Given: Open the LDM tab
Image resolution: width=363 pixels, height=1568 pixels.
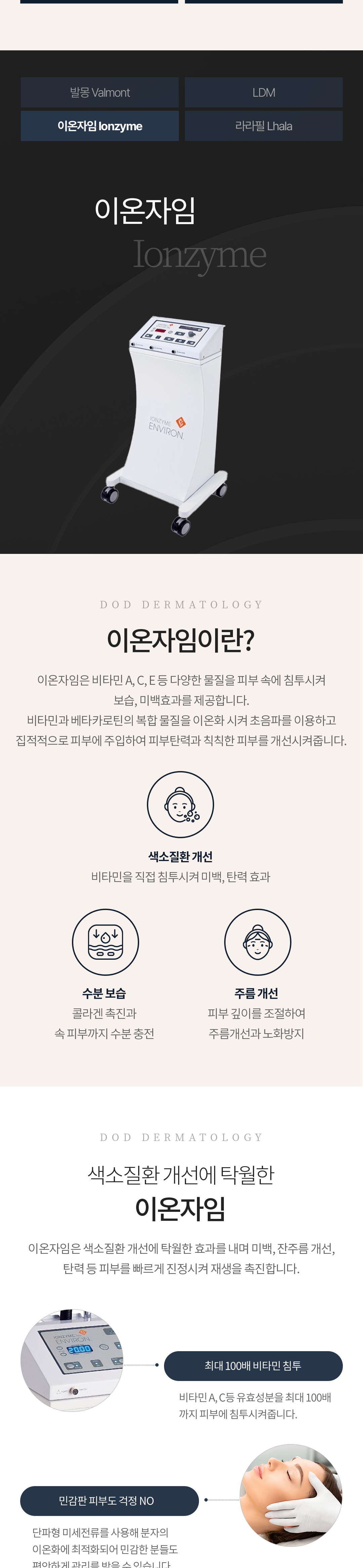Looking at the screenshot, I should click(x=263, y=93).
